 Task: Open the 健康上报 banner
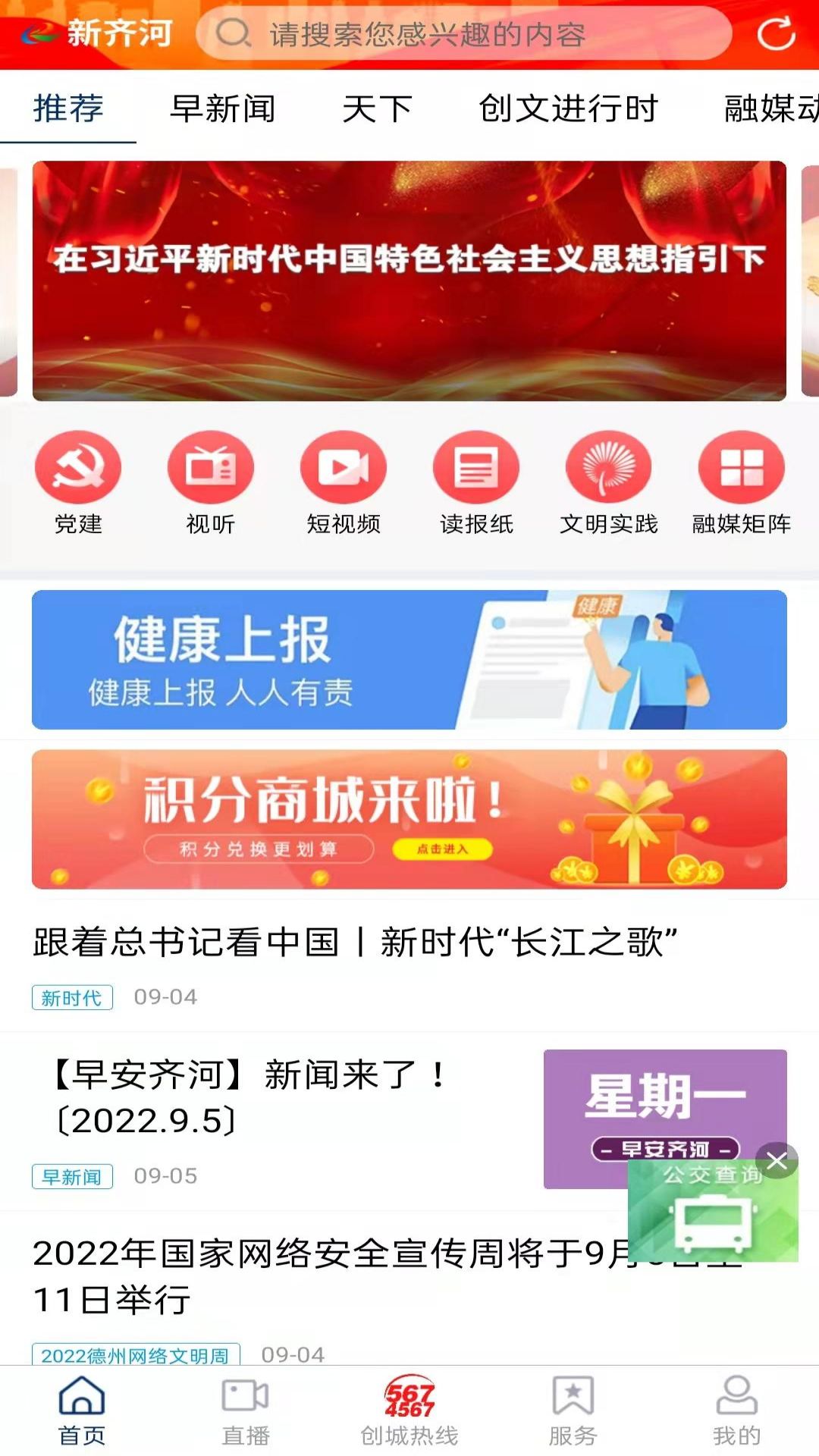click(409, 660)
